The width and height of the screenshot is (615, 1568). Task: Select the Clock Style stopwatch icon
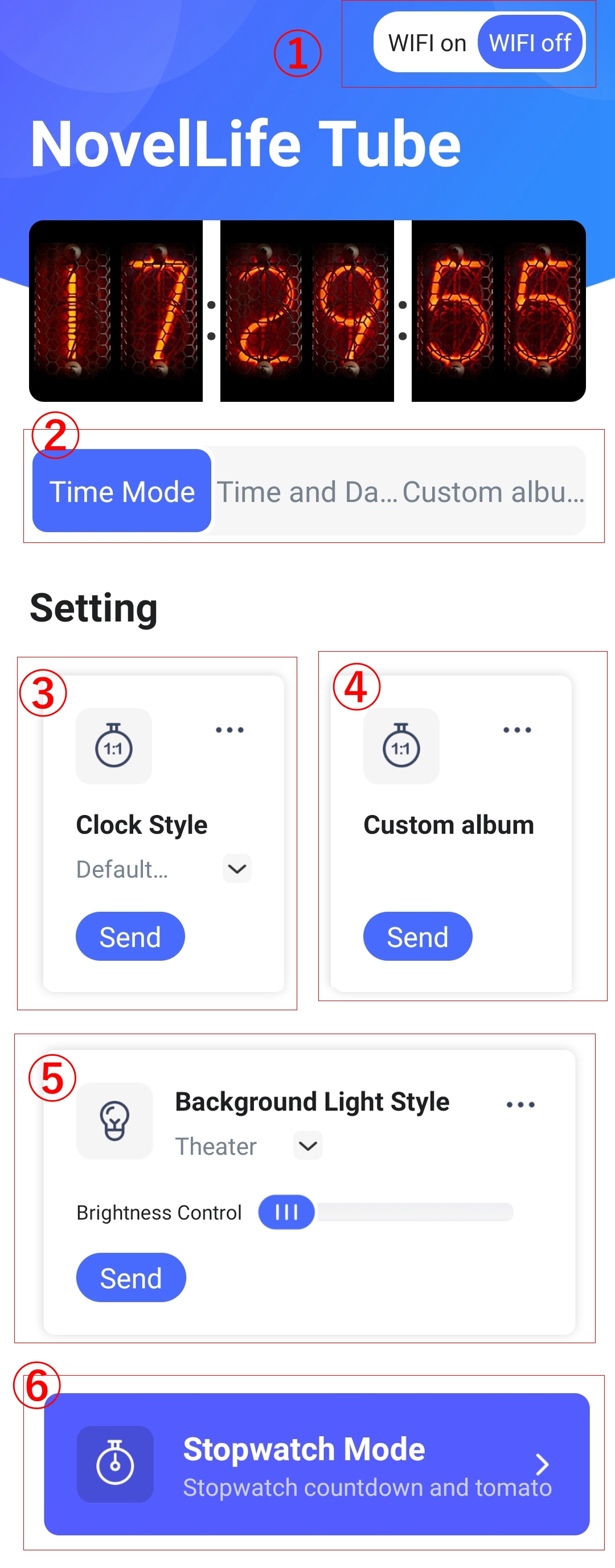(x=114, y=747)
